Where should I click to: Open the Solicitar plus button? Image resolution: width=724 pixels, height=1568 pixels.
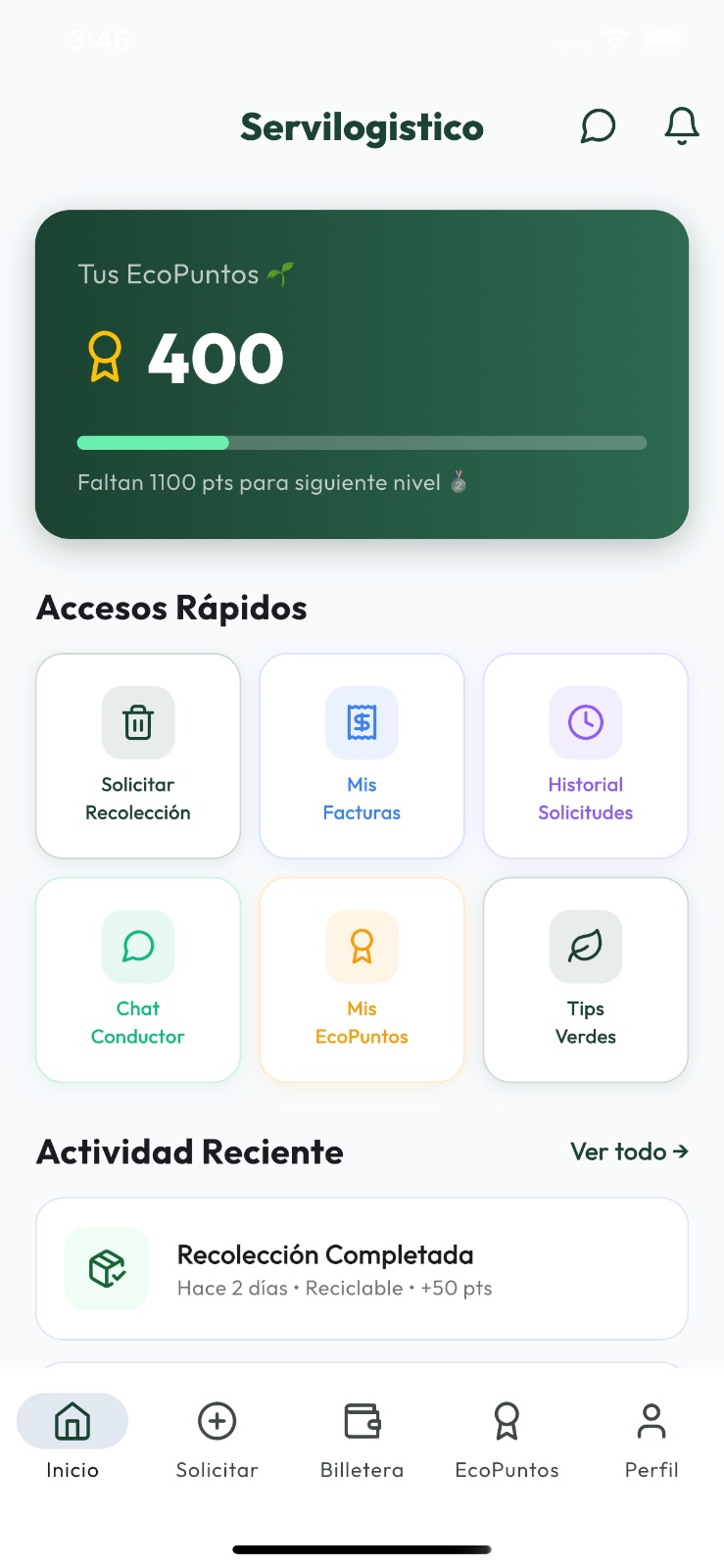tap(217, 1420)
